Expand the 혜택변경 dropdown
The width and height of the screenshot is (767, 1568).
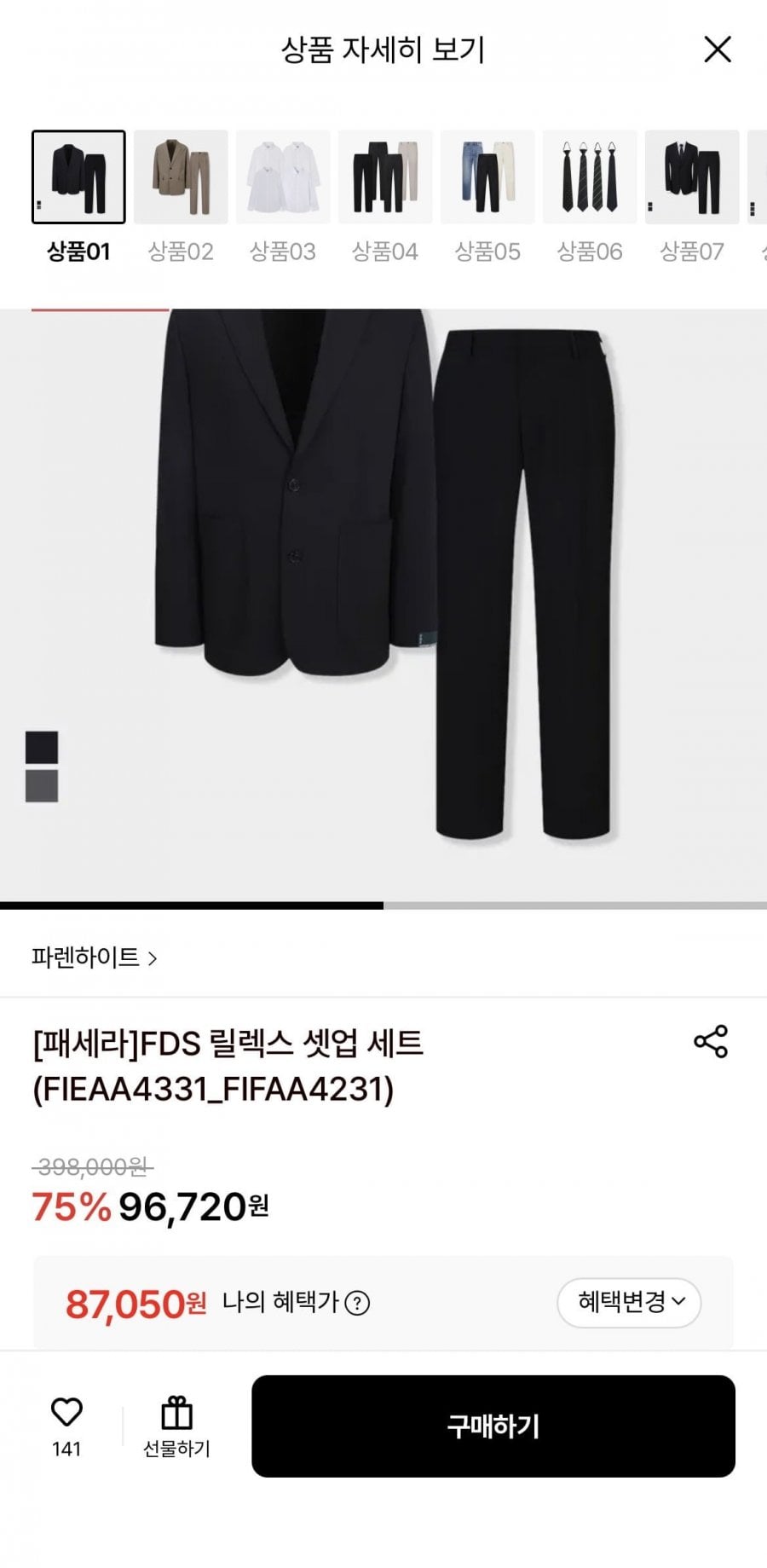click(629, 1302)
